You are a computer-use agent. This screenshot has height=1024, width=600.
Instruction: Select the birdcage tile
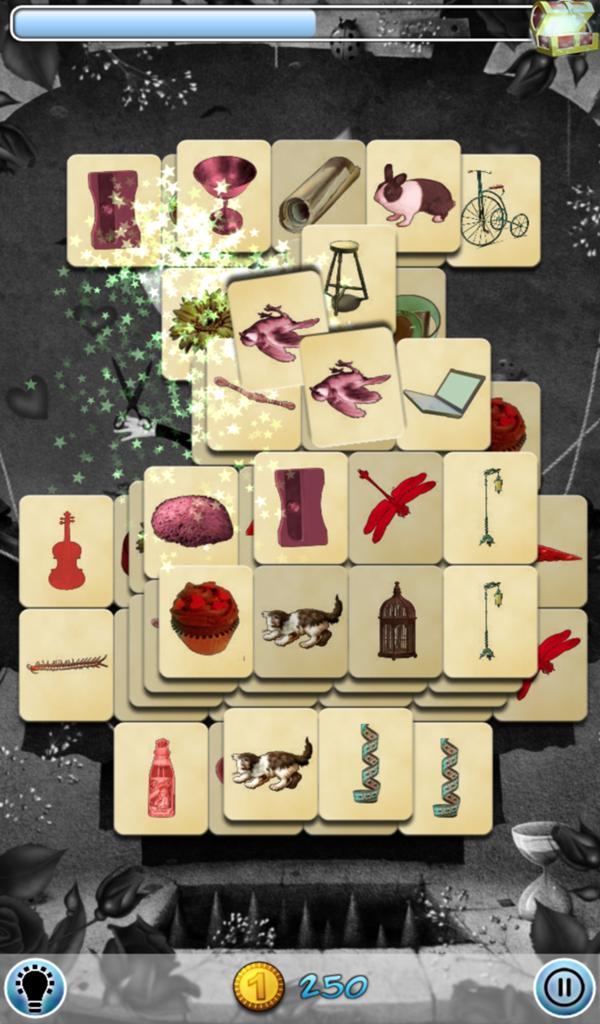coord(396,621)
